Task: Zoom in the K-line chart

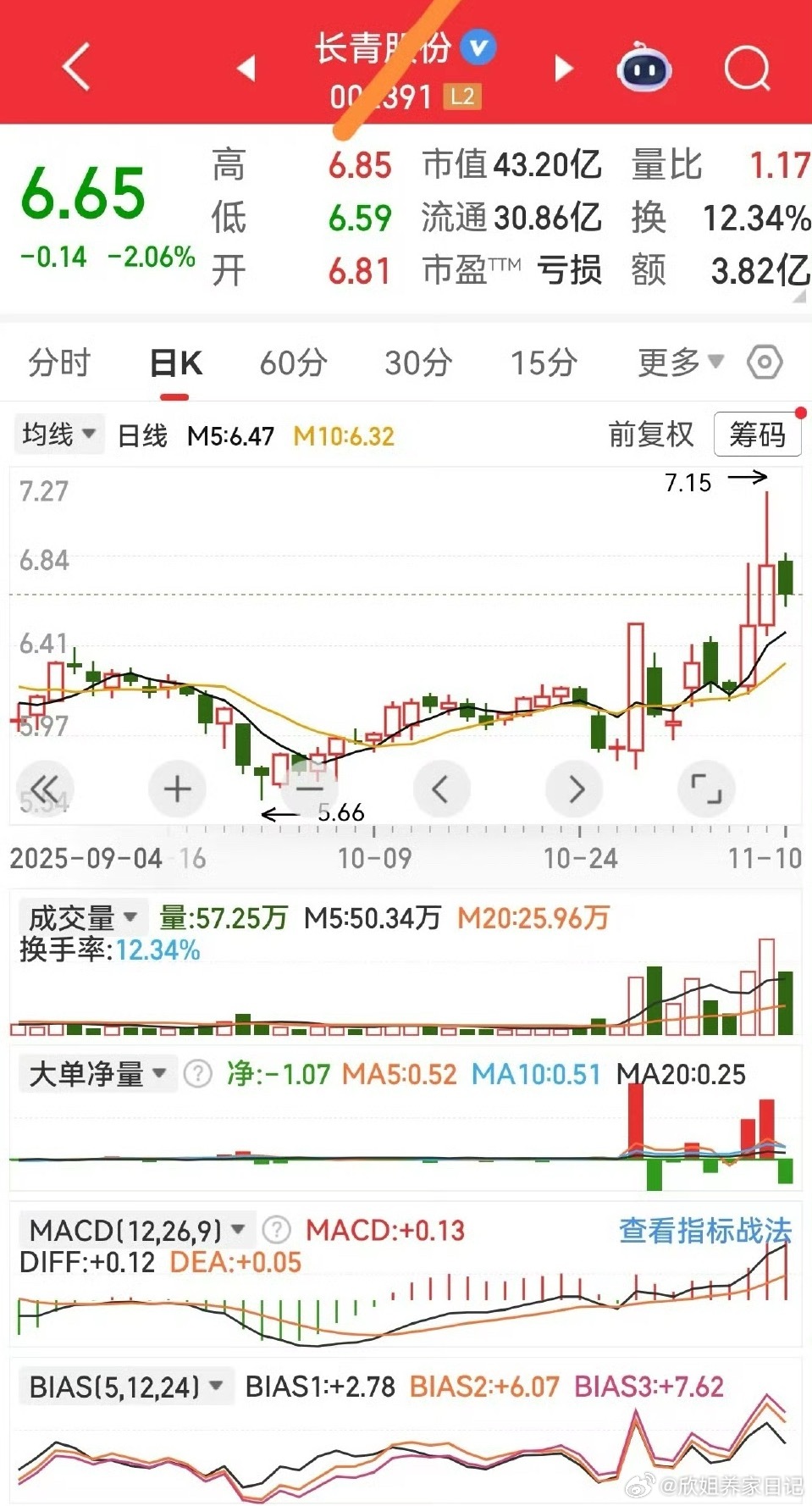Action: tap(177, 789)
